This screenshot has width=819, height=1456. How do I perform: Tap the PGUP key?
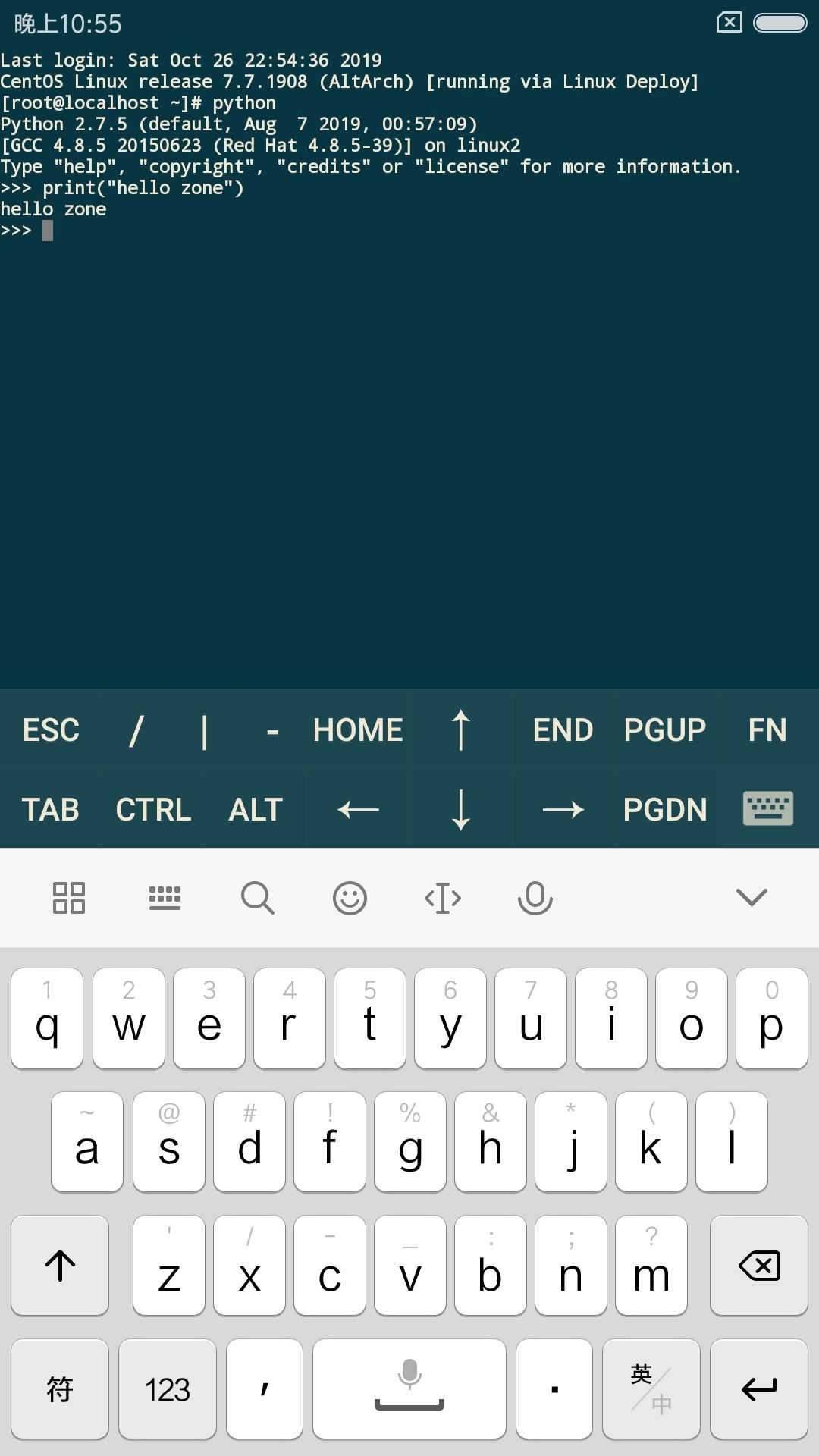pos(665,730)
